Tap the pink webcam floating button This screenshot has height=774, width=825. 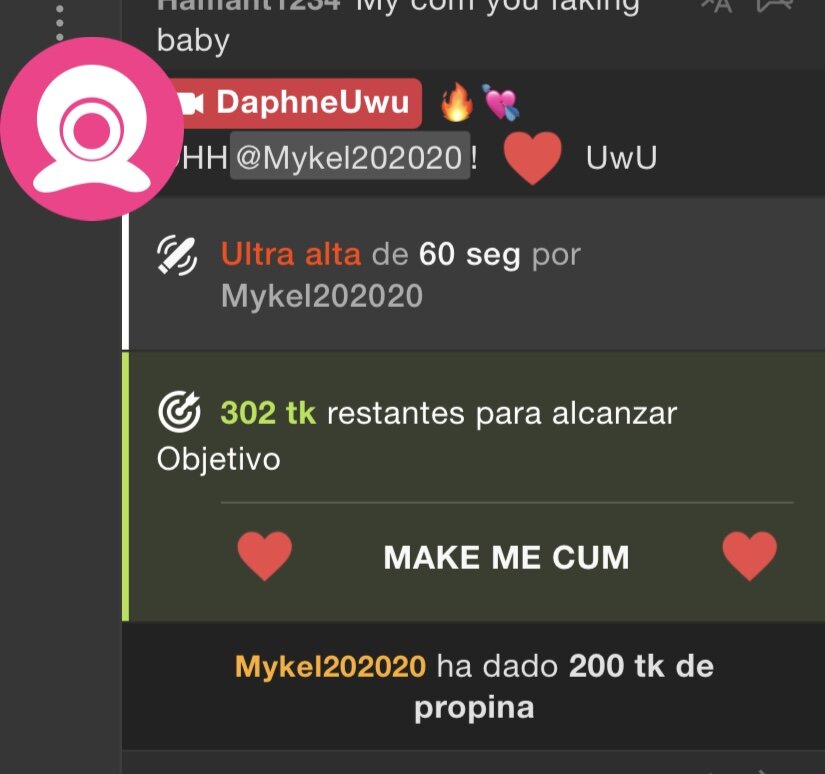91,129
